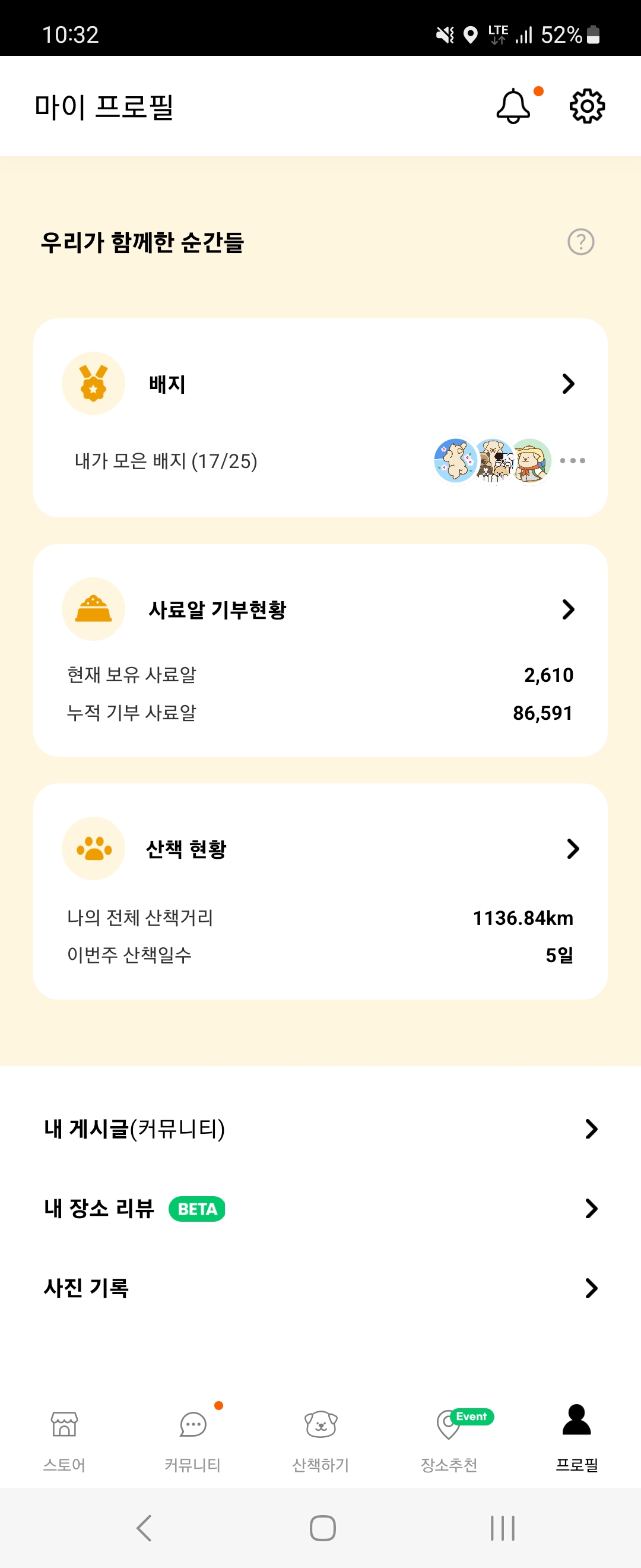The image size is (641, 1568).
Task: Open 내 게시글(커뮤니티) row
Action: [x=320, y=1129]
